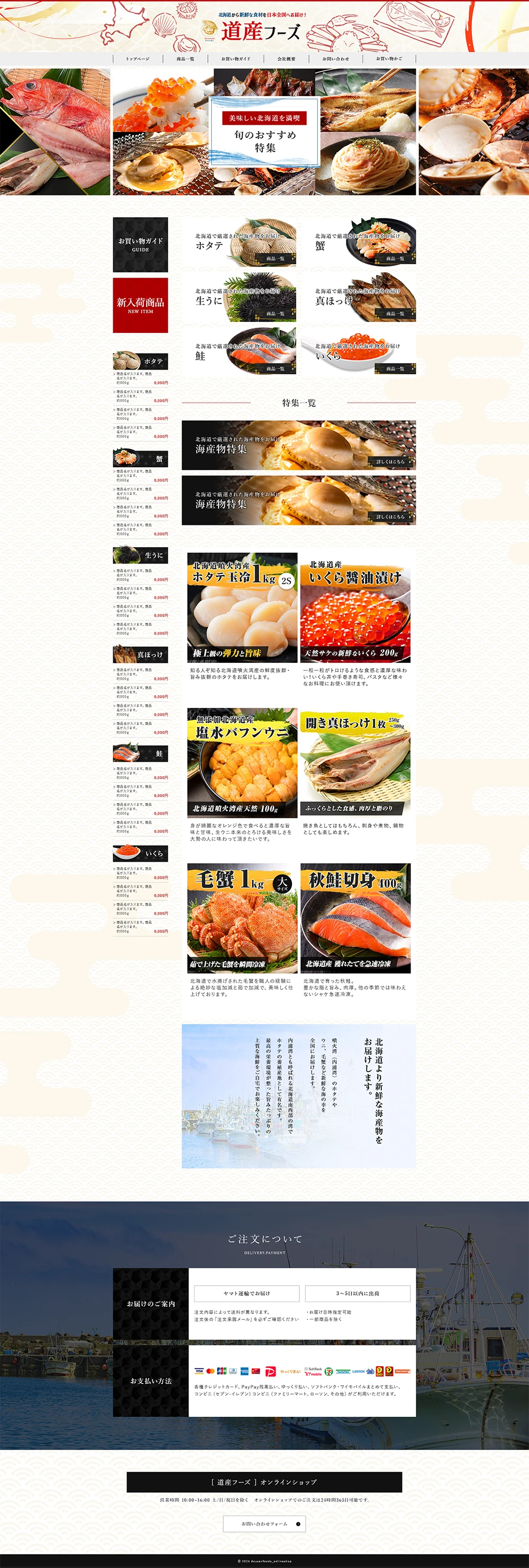The image size is (529, 1568).
Task: Select the 真ほっけ category banner
Action: point(359,299)
